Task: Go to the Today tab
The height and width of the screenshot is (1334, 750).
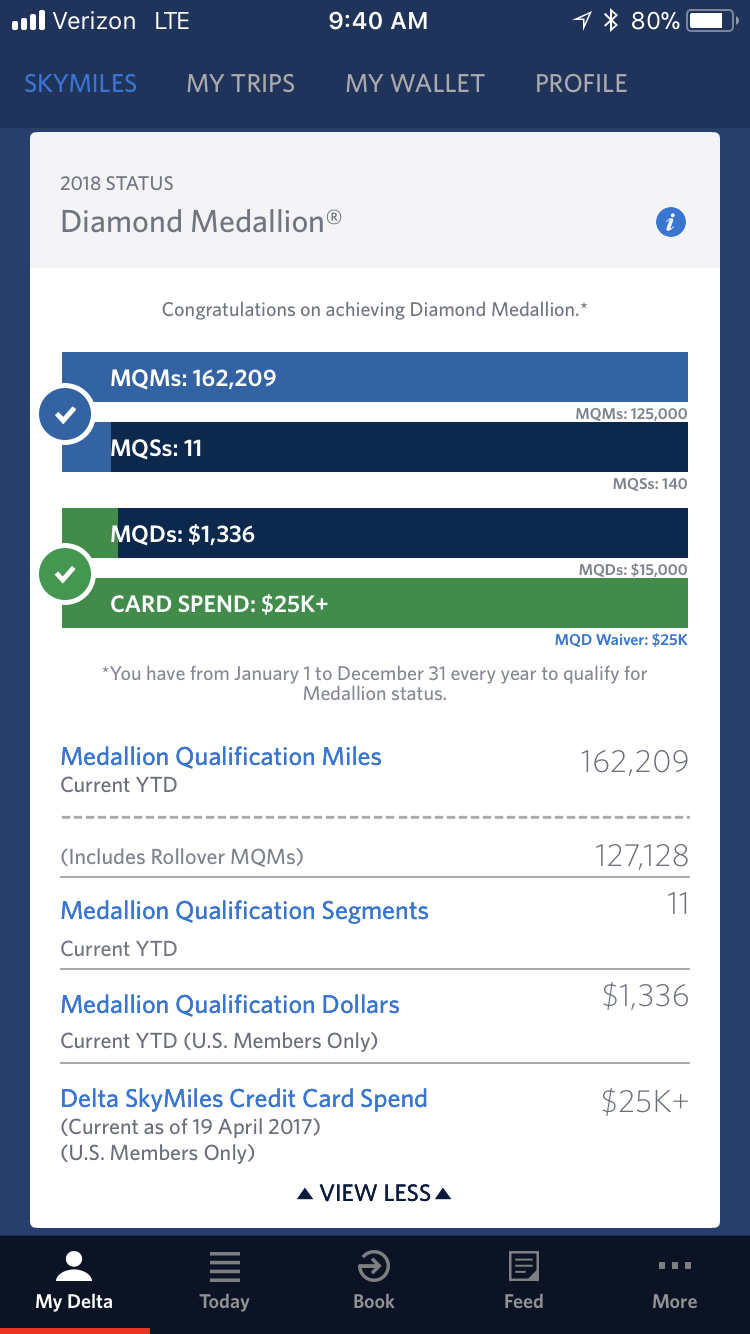Action: pos(224,1281)
